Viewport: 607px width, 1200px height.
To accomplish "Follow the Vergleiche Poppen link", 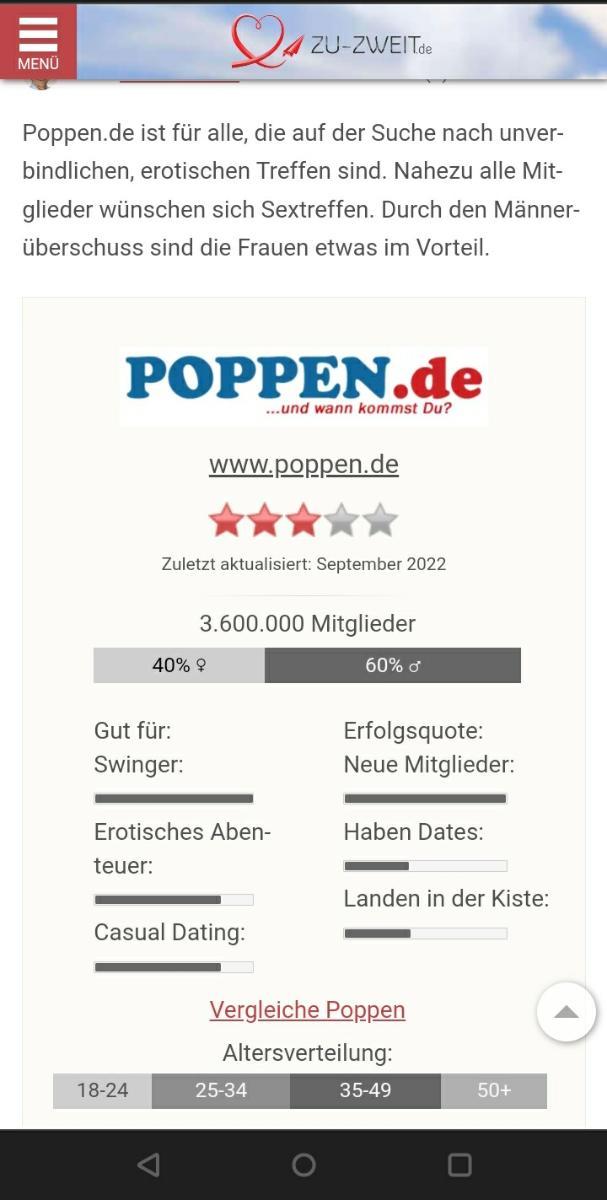I will 307,1010.
